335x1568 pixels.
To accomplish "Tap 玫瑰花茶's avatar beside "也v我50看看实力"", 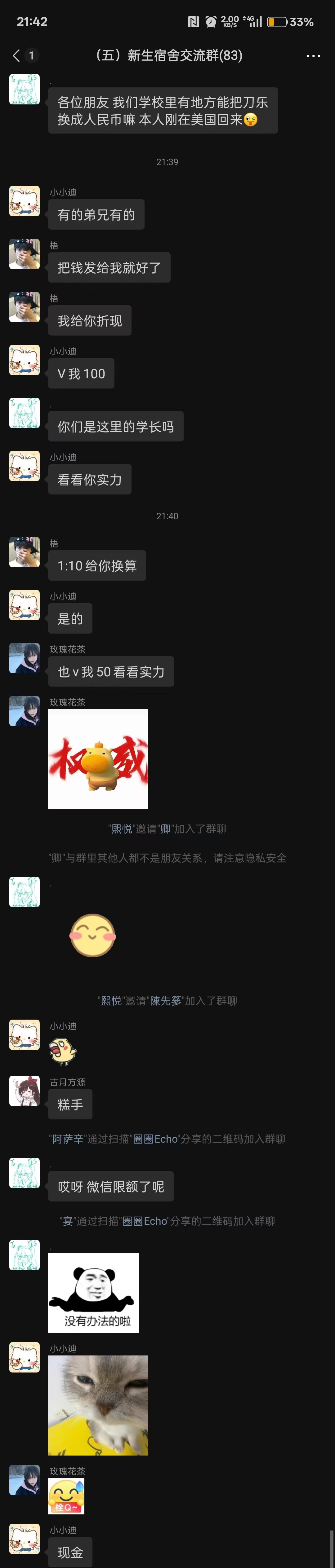I will (25, 658).
